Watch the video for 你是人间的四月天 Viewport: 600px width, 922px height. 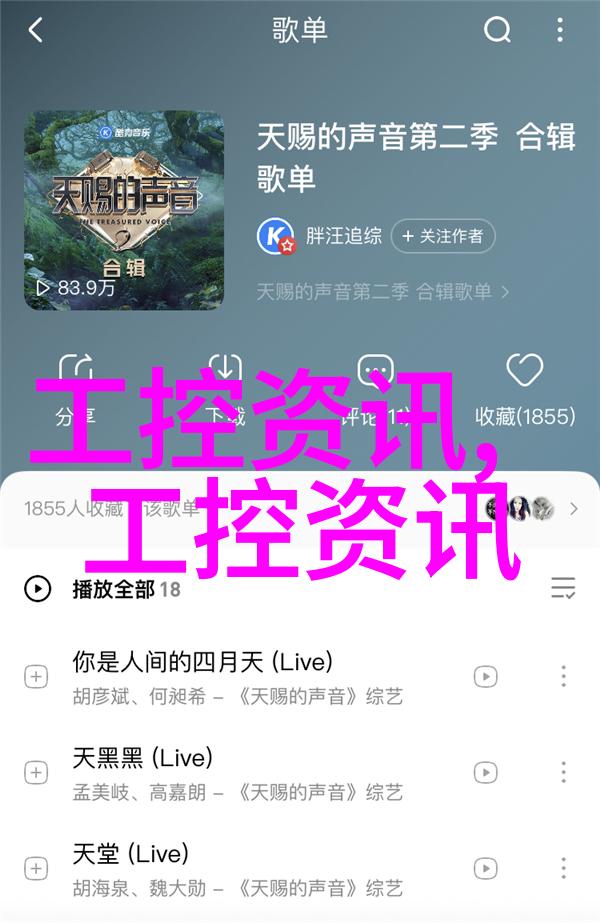(x=485, y=677)
